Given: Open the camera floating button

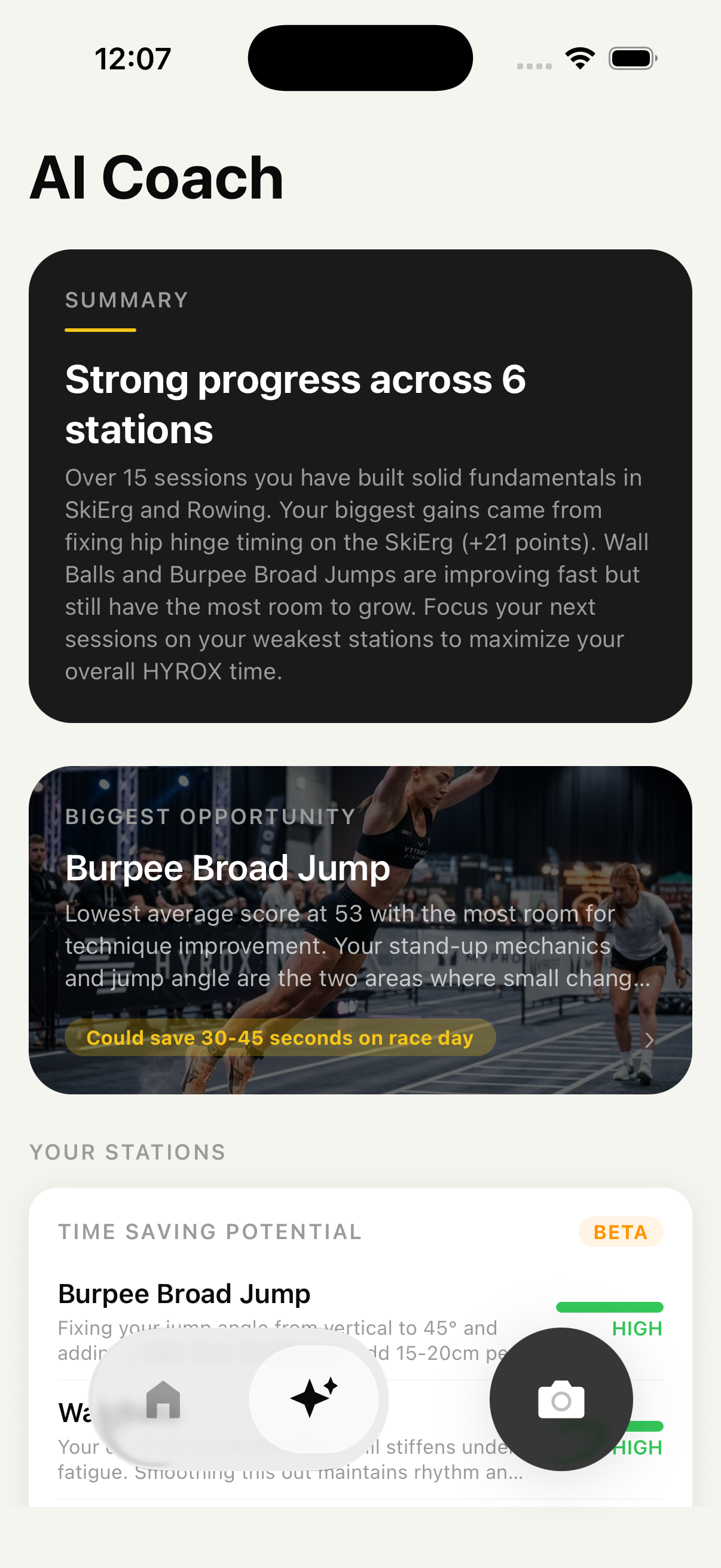Looking at the screenshot, I should tap(560, 1399).
